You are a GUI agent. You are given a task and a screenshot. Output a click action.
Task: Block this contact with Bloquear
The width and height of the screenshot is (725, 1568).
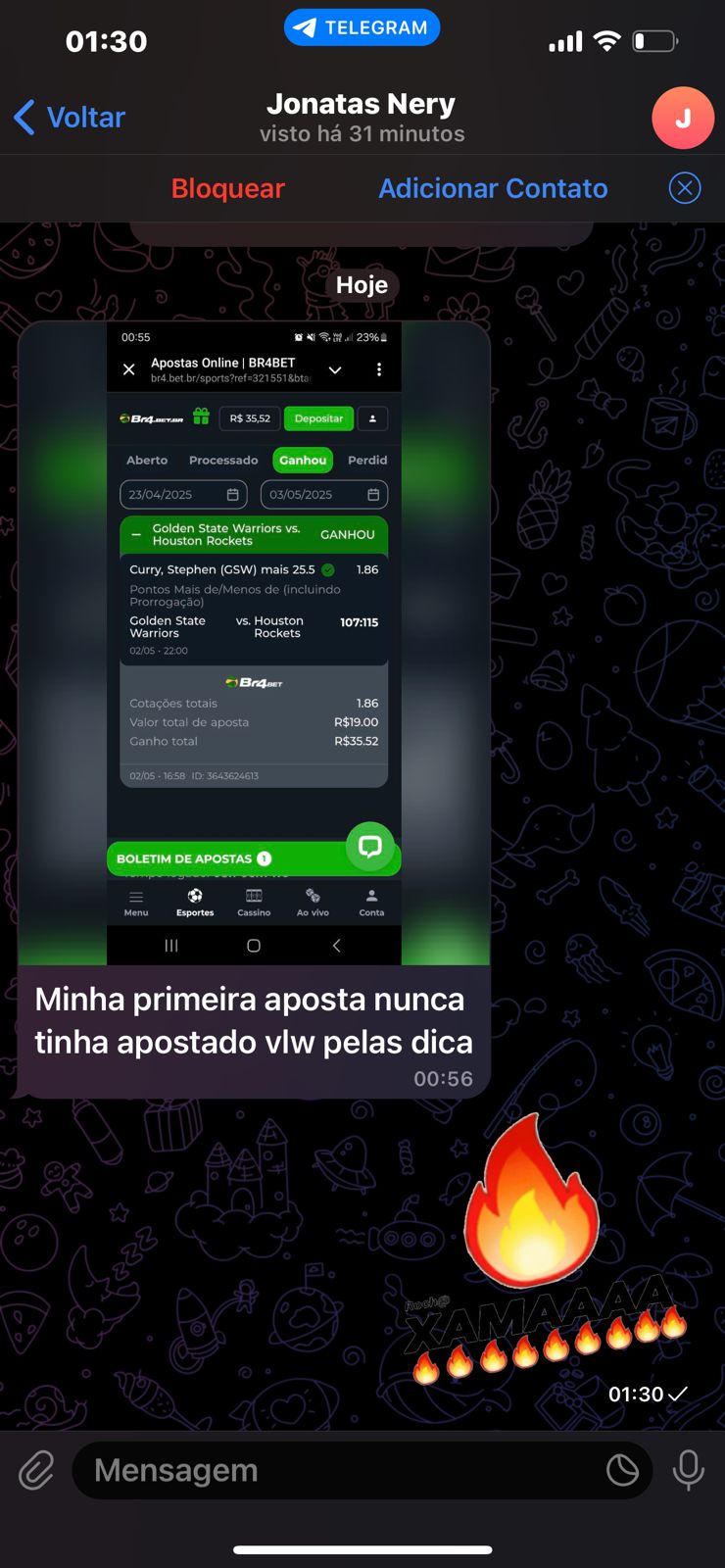pyautogui.click(x=227, y=188)
